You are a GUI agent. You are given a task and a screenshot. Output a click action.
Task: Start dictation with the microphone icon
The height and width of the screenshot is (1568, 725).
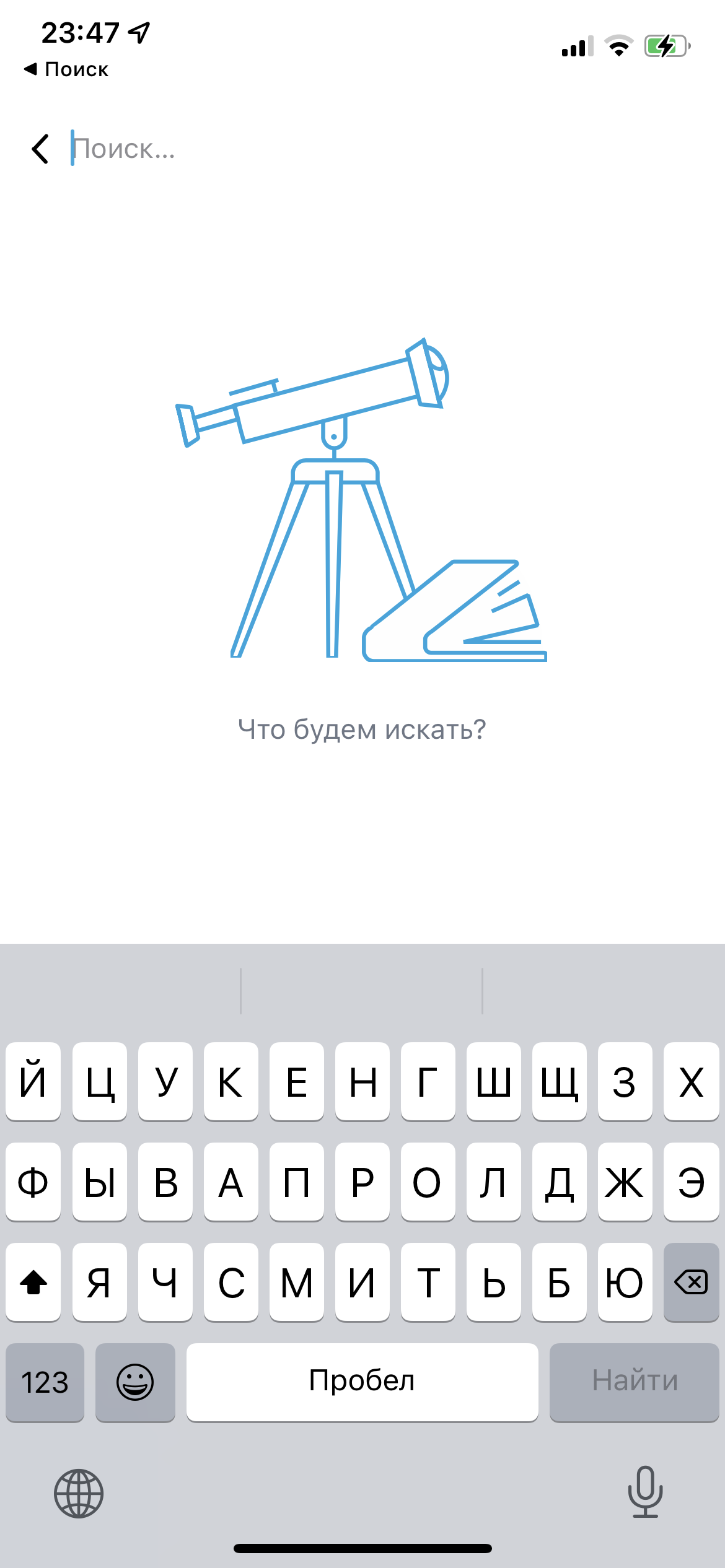[645, 1492]
